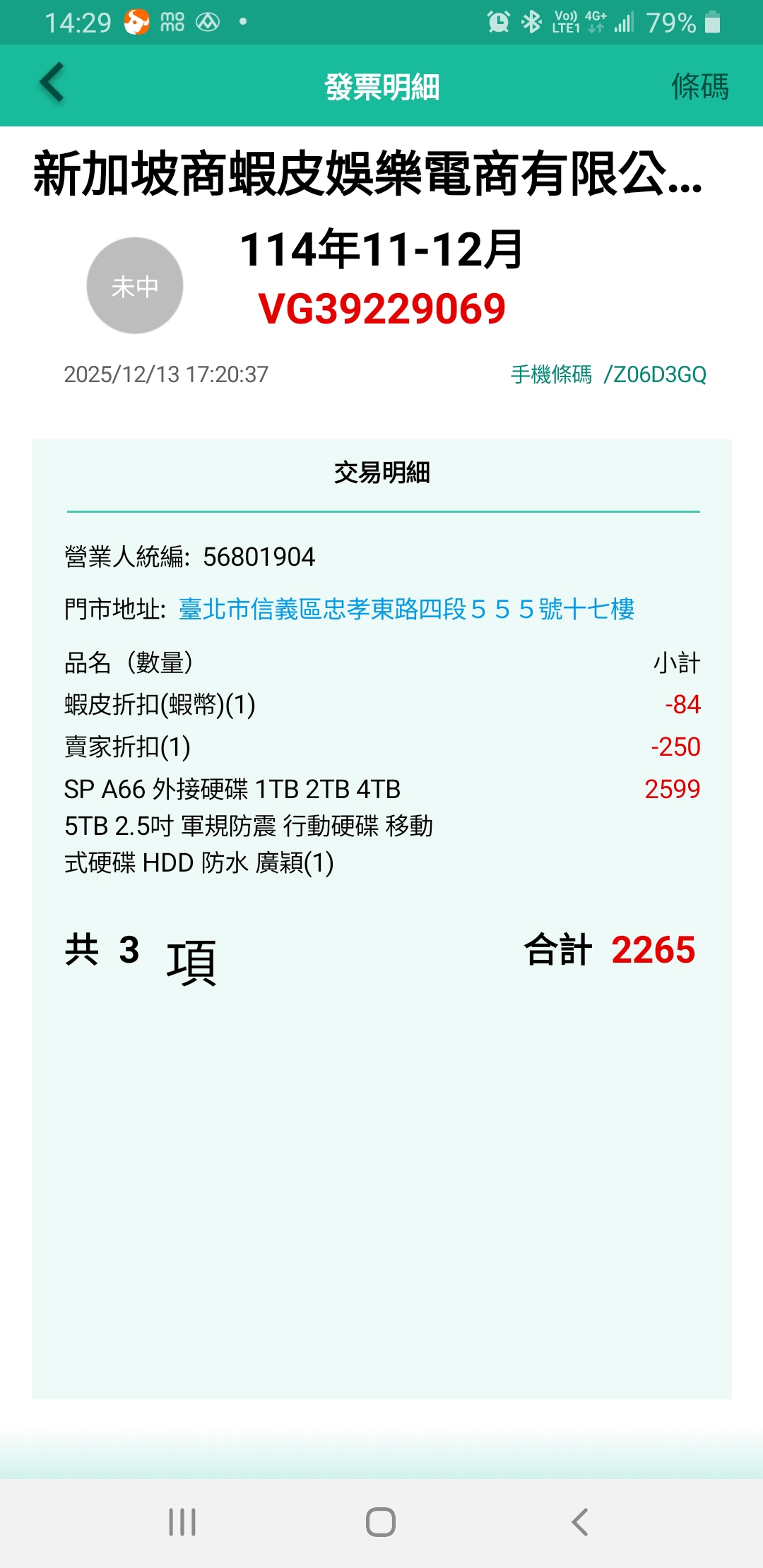Tap the system home button
Screen dimensions: 763x1568
pyautogui.click(x=381, y=1522)
